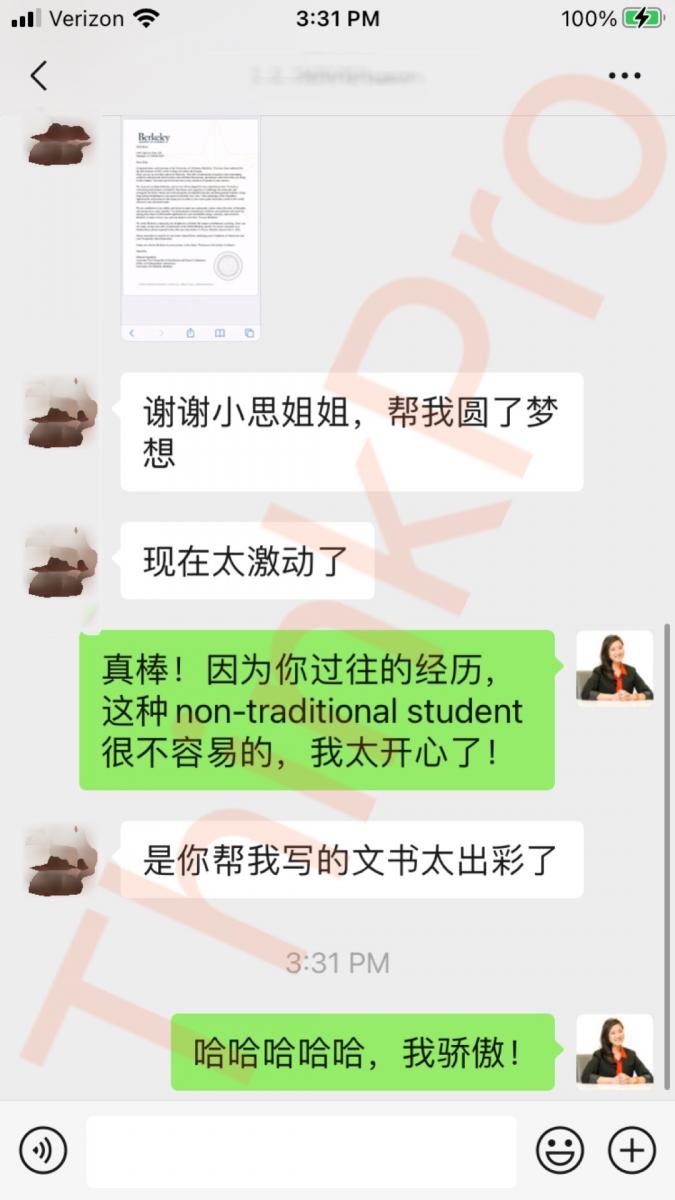Open the plus attachment menu
Screen dimensions: 675x1200
coord(632,1150)
